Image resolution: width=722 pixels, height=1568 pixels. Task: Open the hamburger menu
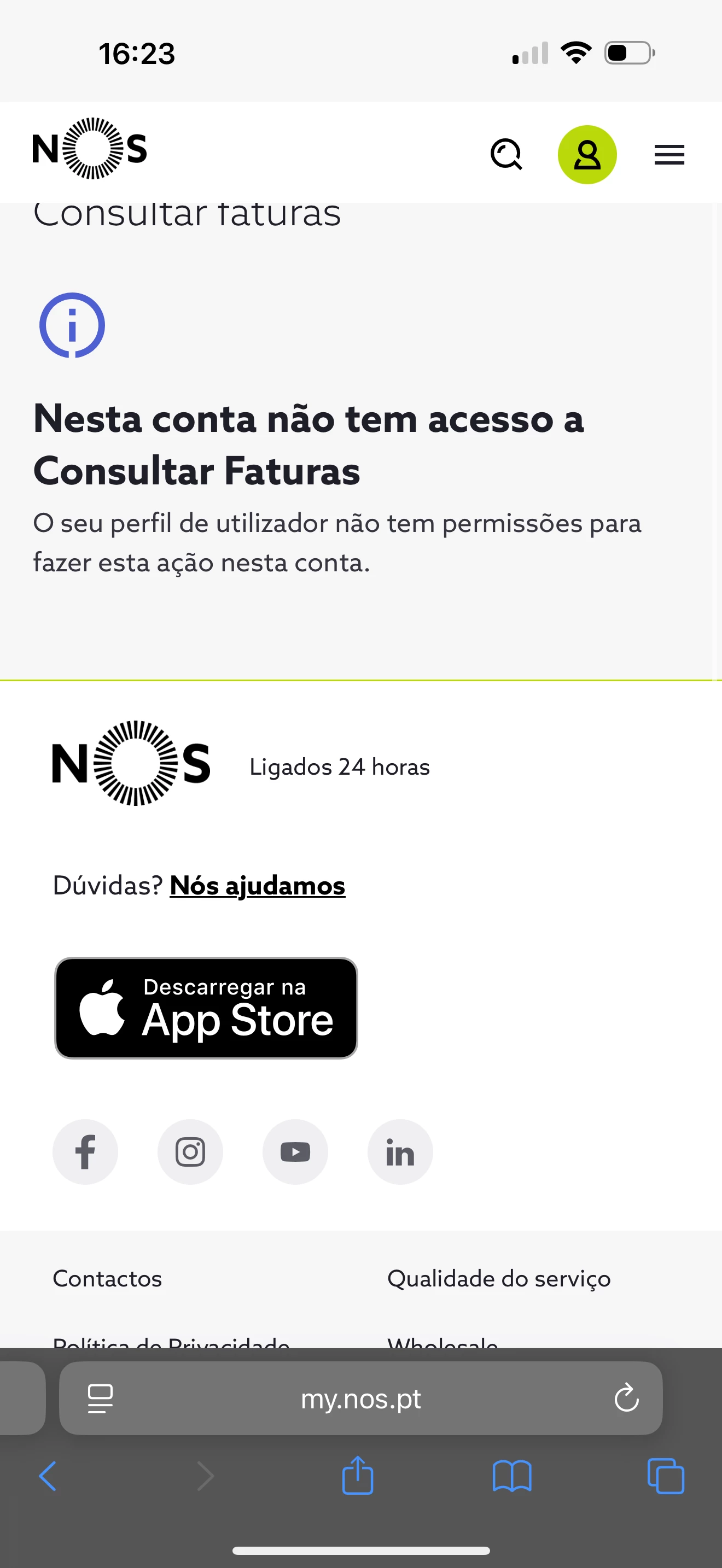click(669, 155)
